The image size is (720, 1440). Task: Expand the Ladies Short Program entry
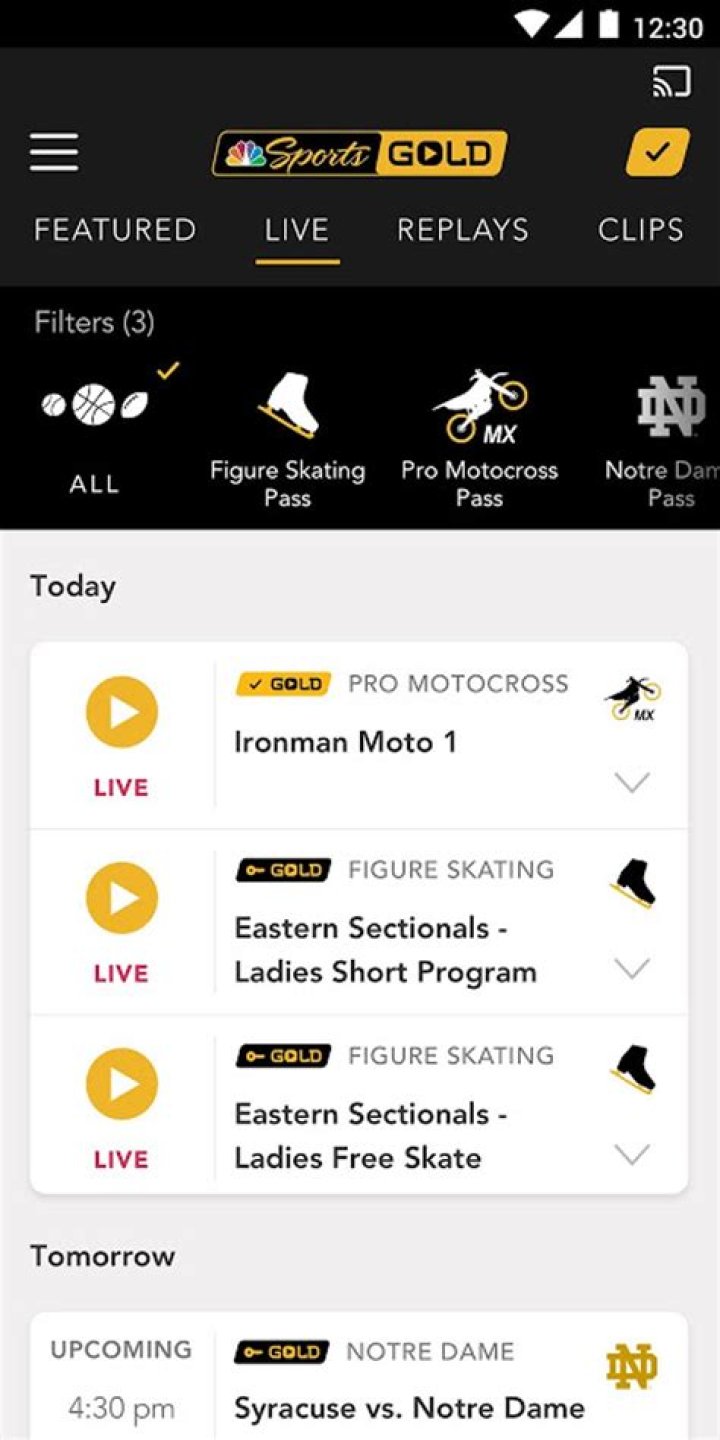(632, 968)
